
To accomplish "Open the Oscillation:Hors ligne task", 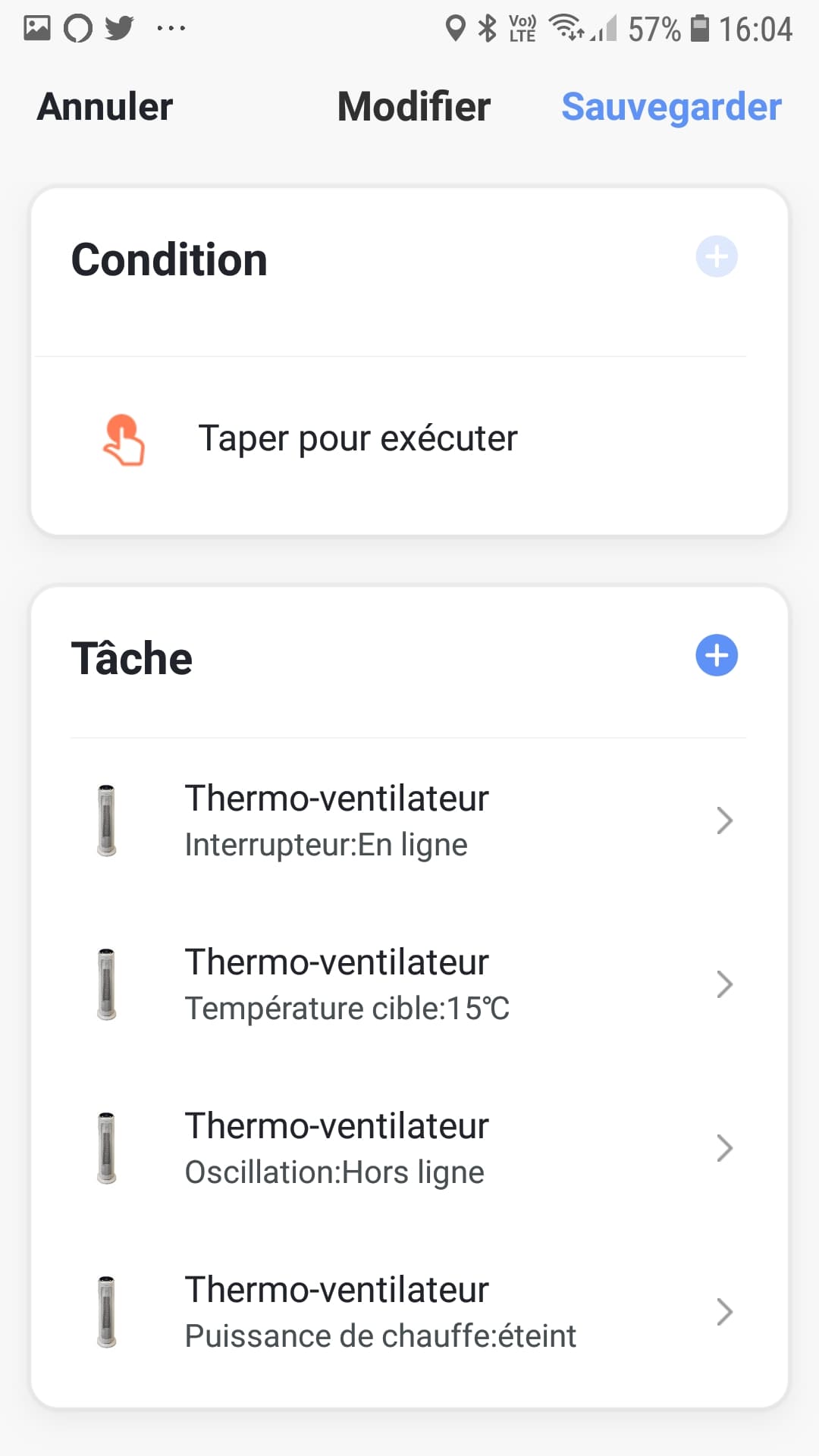I will (x=409, y=1148).
